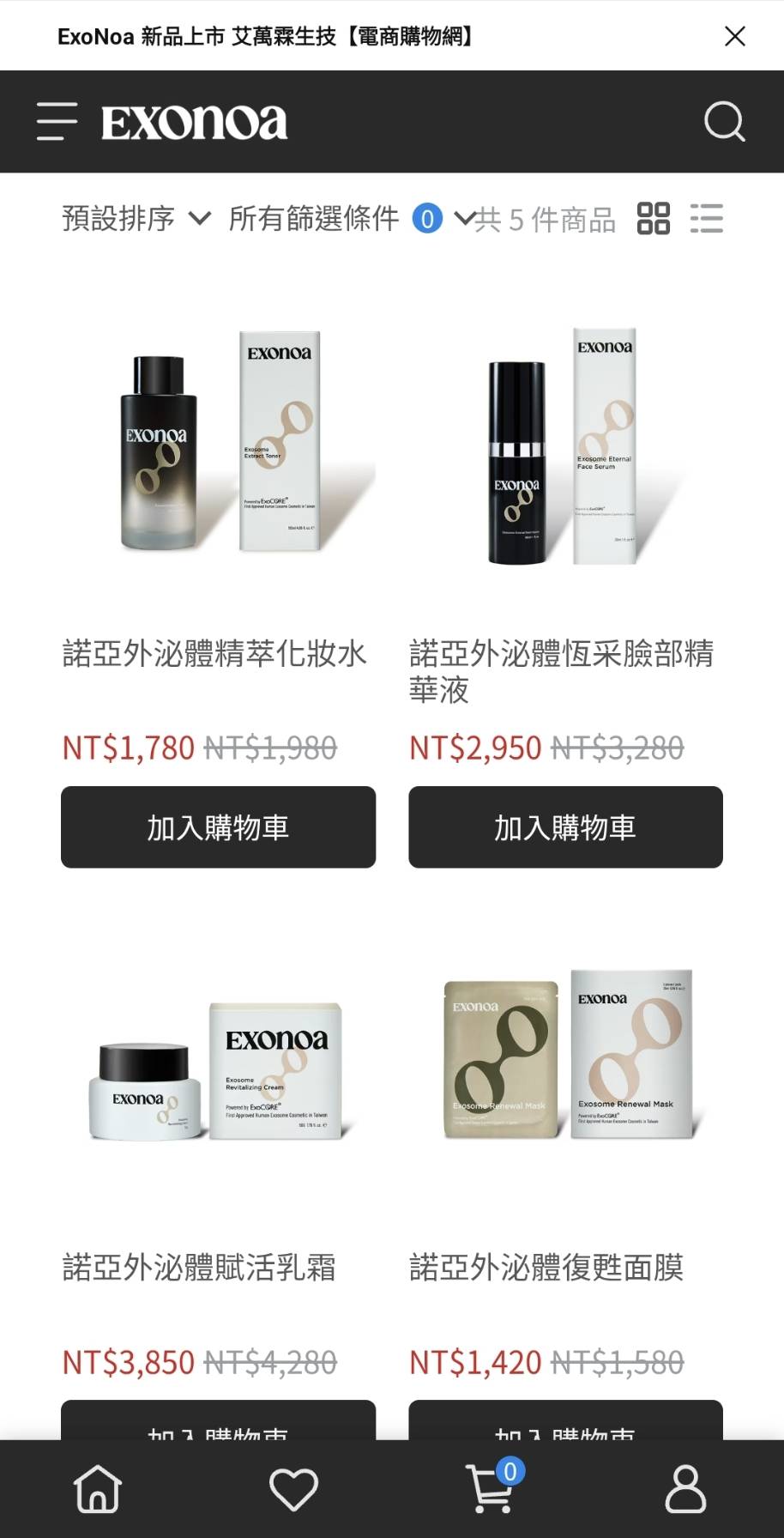
Task: Go to the home tab
Action: (x=98, y=1488)
